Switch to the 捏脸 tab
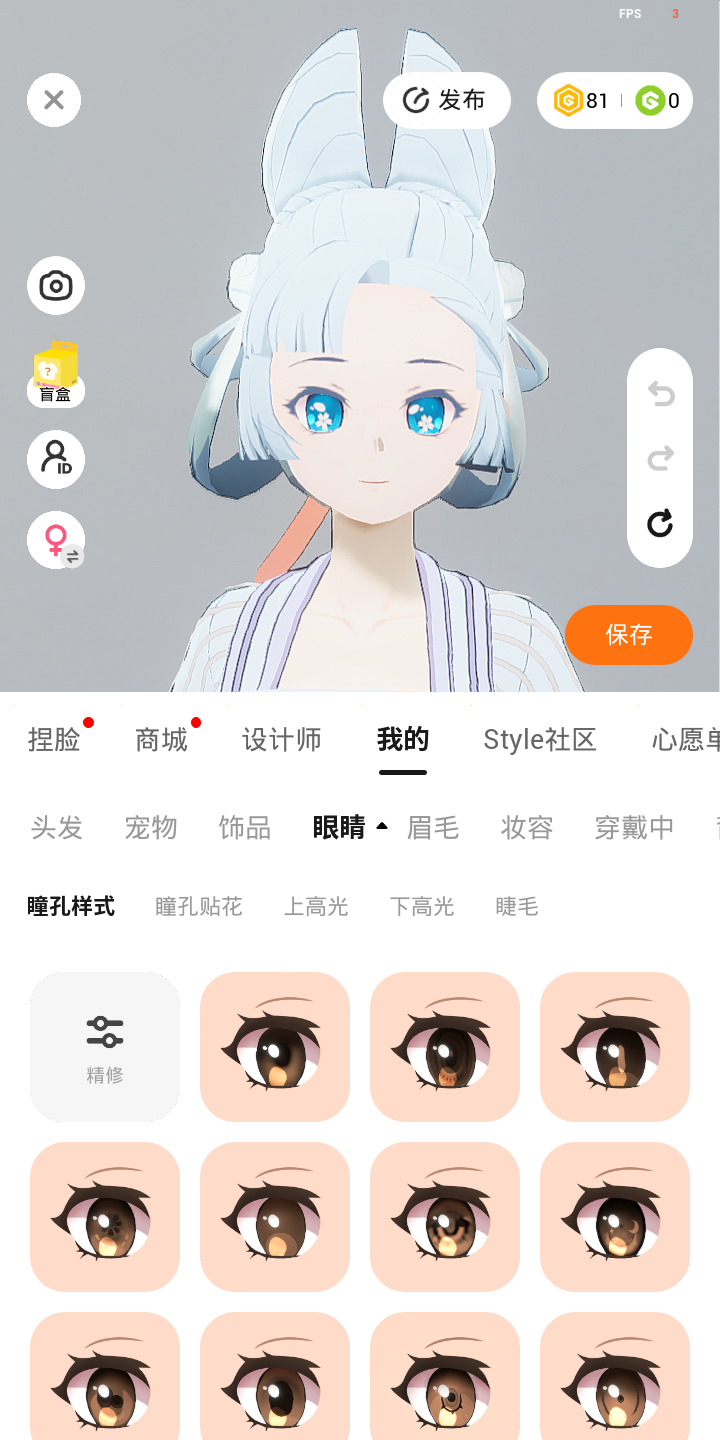Screen dimensions: 720x1440 coord(54,740)
